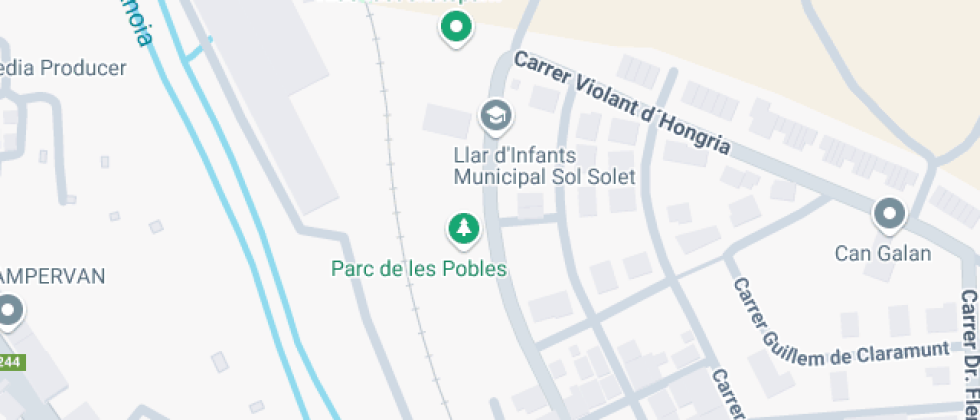
Task: Open the green pin above Carrer Violant d'Hongria
Action: point(457,27)
